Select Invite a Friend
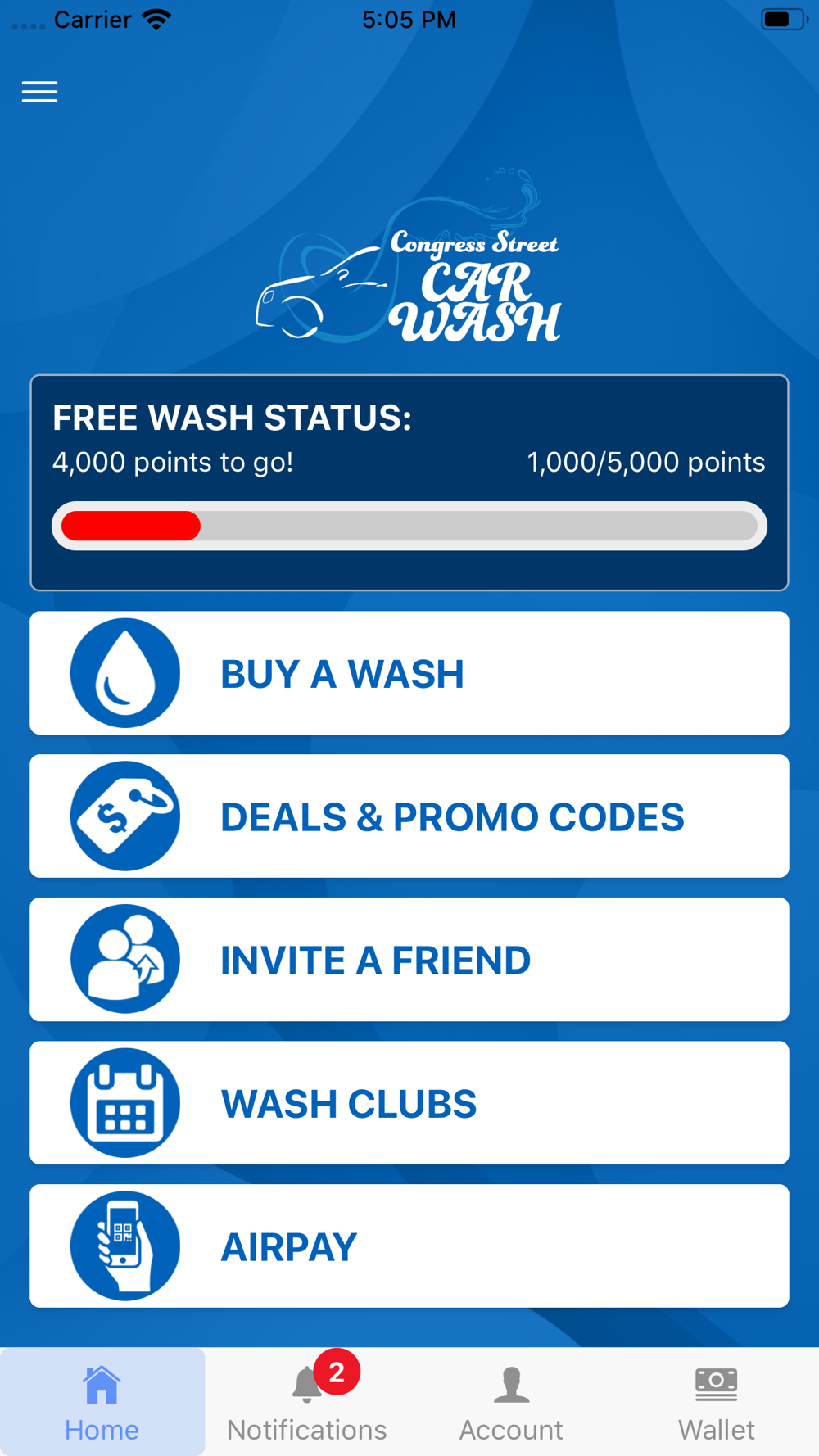The height and width of the screenshot is (1456, 819). pyautogui.click(x=409, y=960)
